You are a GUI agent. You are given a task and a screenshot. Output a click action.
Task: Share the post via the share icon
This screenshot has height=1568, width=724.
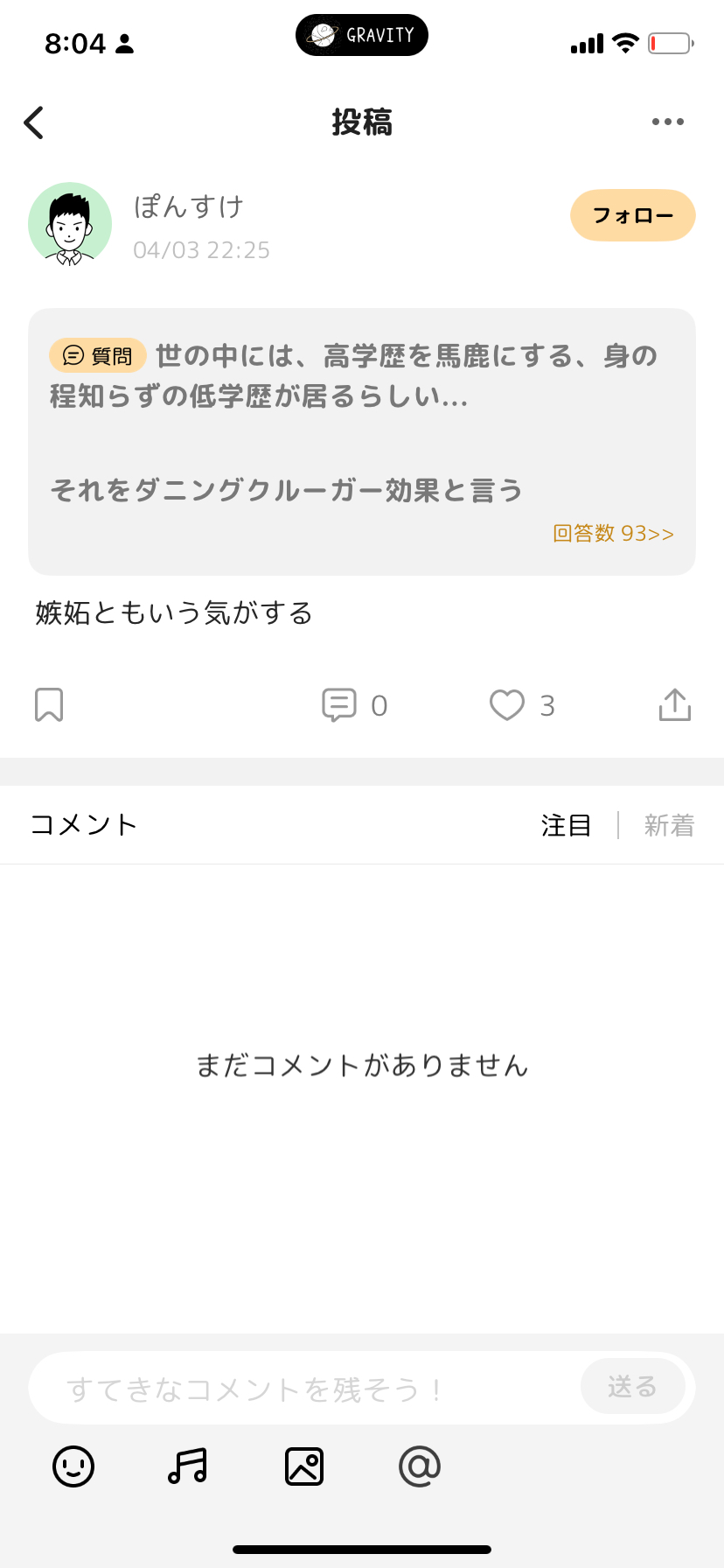(673, 704)
